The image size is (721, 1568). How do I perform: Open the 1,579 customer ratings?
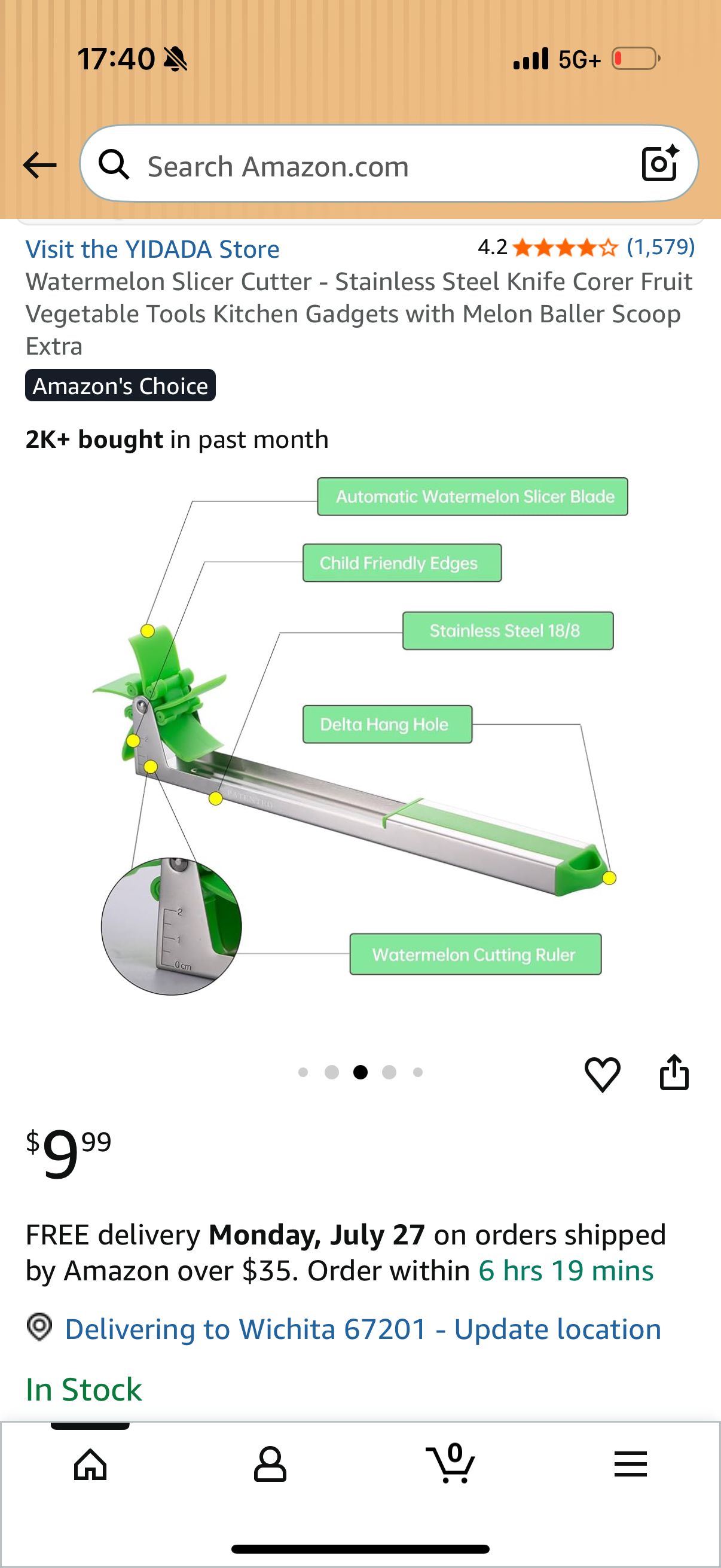[661, 247]
